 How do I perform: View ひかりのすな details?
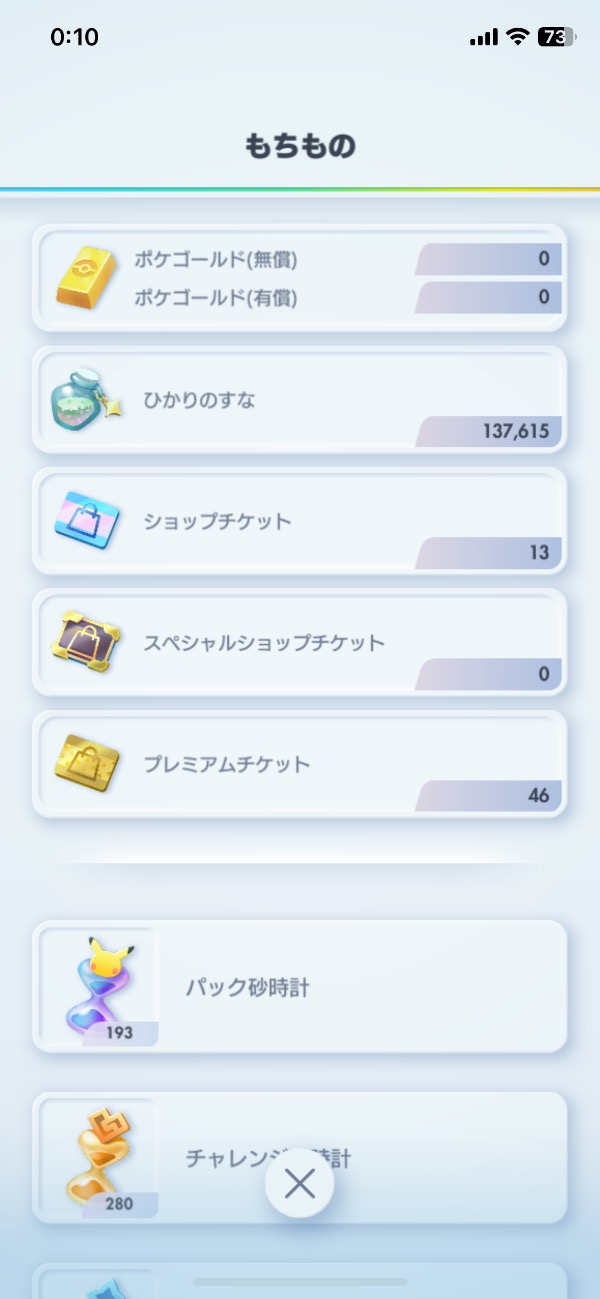tap(300, 400)
